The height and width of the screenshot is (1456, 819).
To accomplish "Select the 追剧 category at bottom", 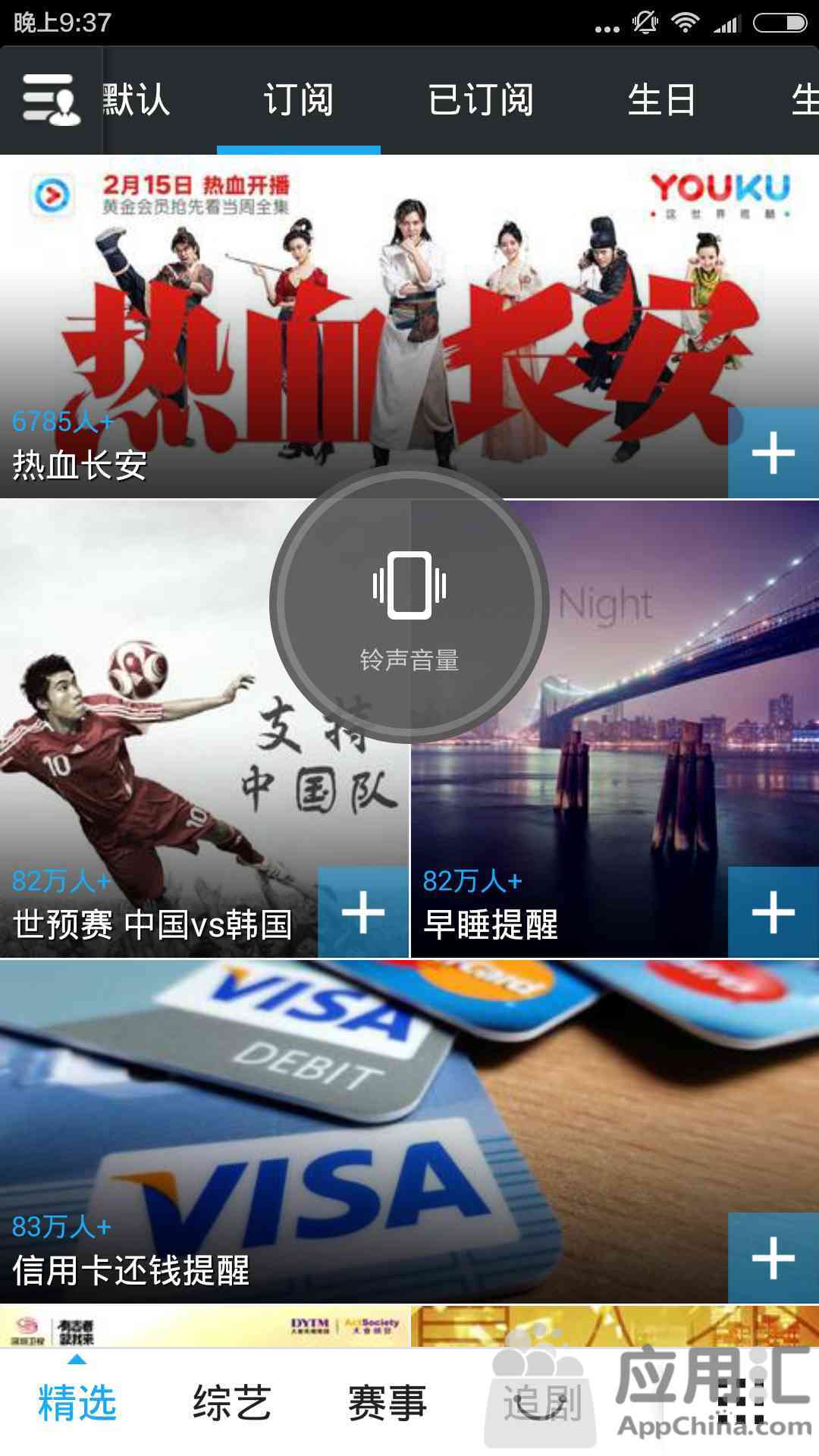I will [x=542, y=1402].
